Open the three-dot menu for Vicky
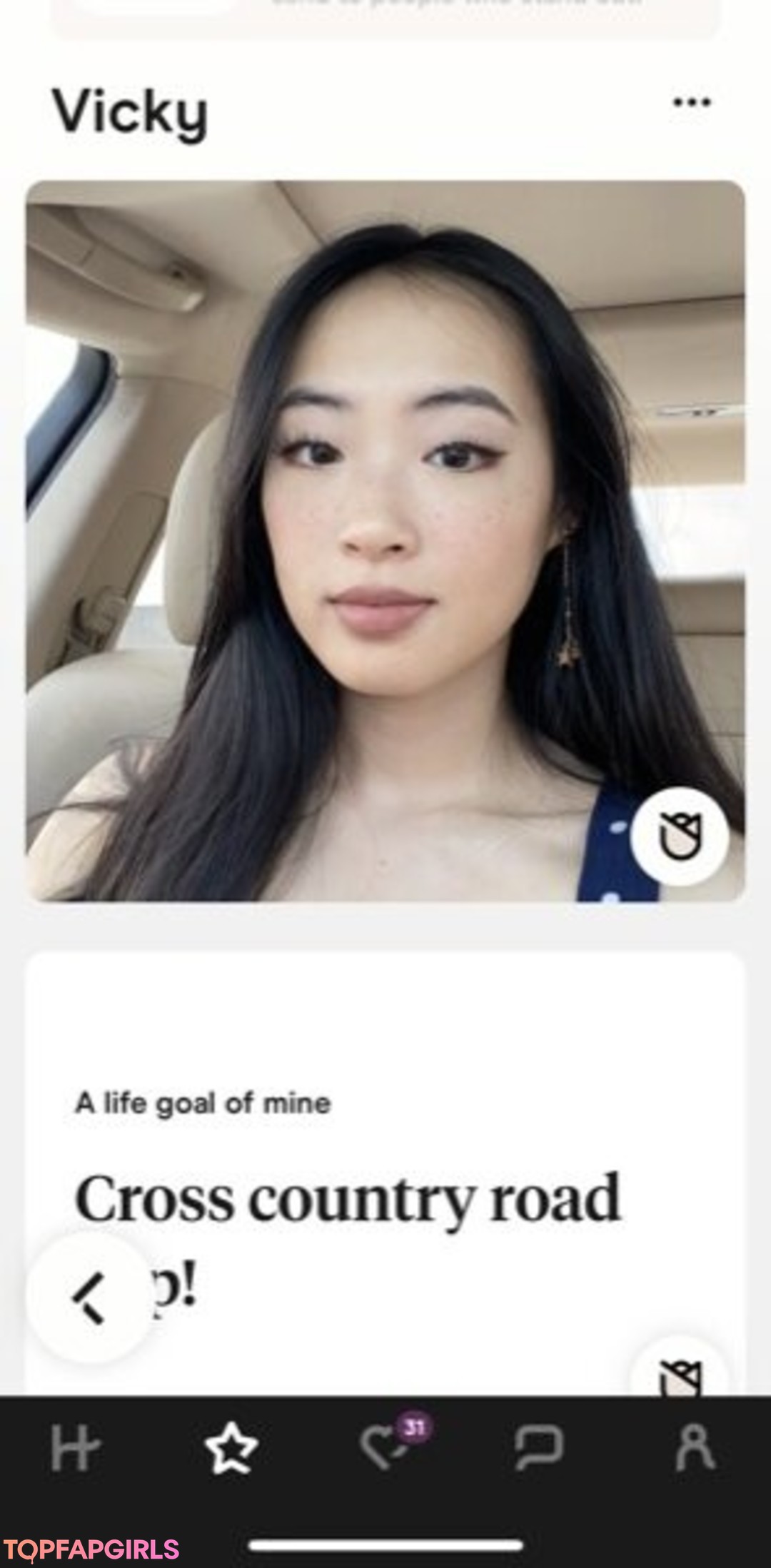 coord(691,102)
